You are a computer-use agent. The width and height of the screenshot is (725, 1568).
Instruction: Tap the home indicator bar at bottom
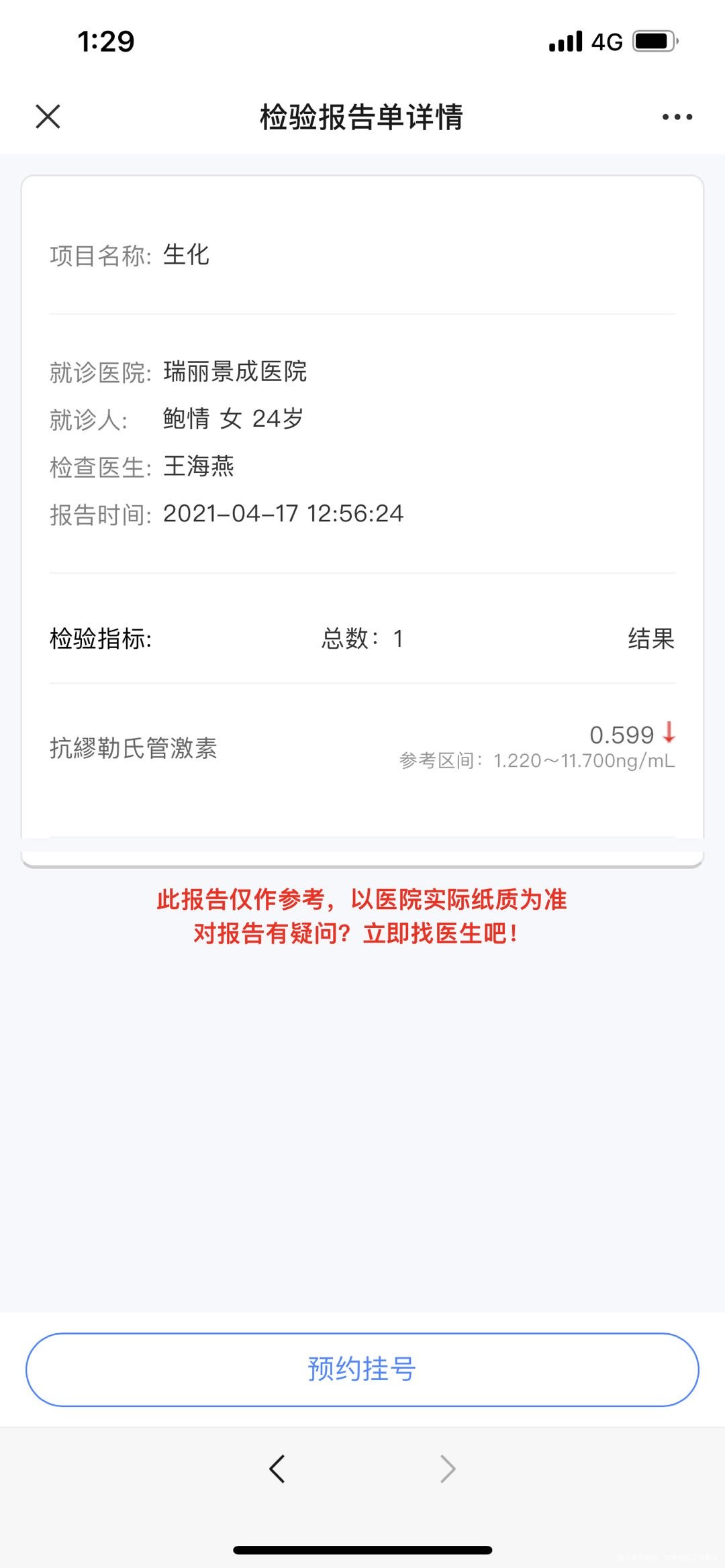tap(362, 1551)
